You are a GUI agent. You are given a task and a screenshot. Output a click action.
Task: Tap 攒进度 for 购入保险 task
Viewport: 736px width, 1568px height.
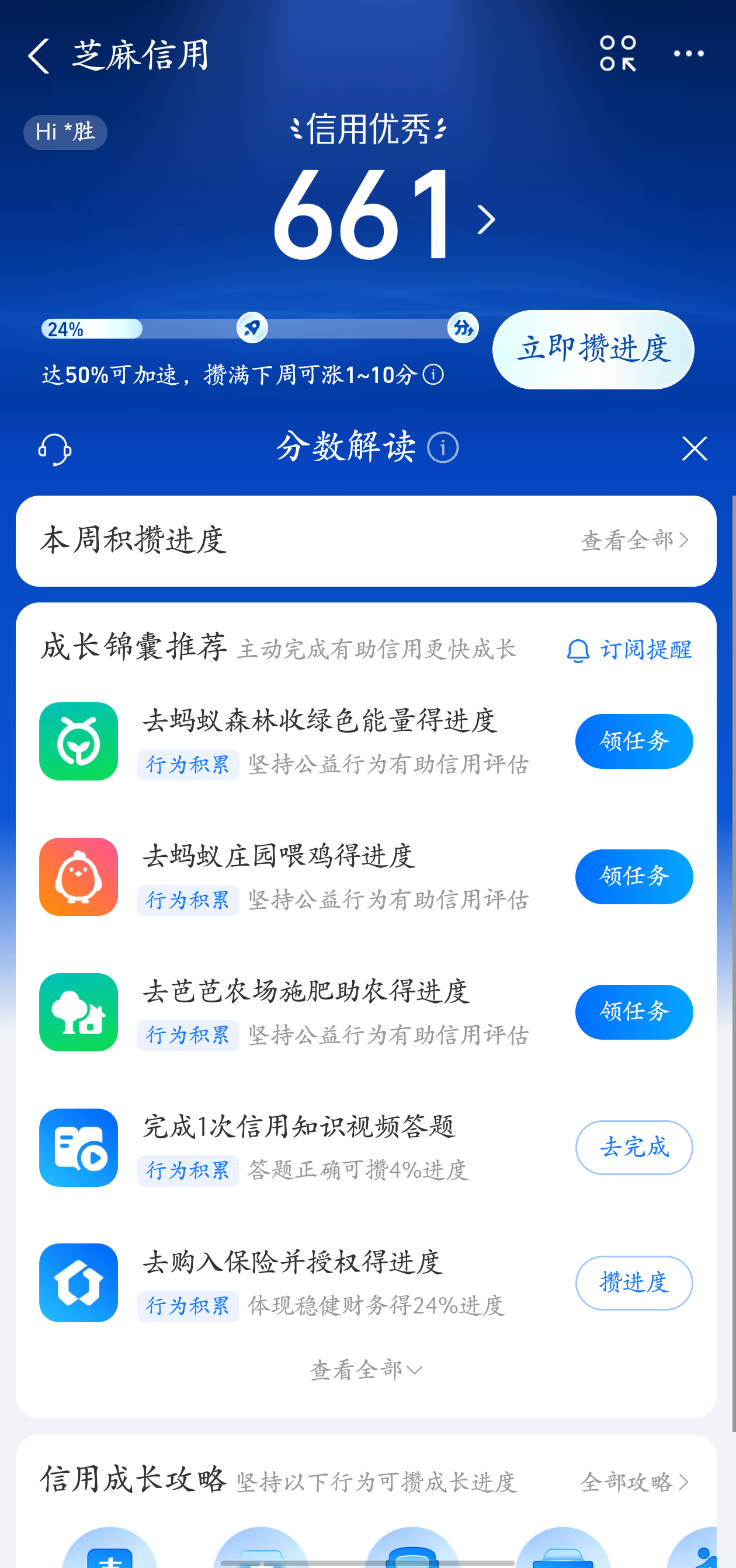click(x=633, y=1282)
